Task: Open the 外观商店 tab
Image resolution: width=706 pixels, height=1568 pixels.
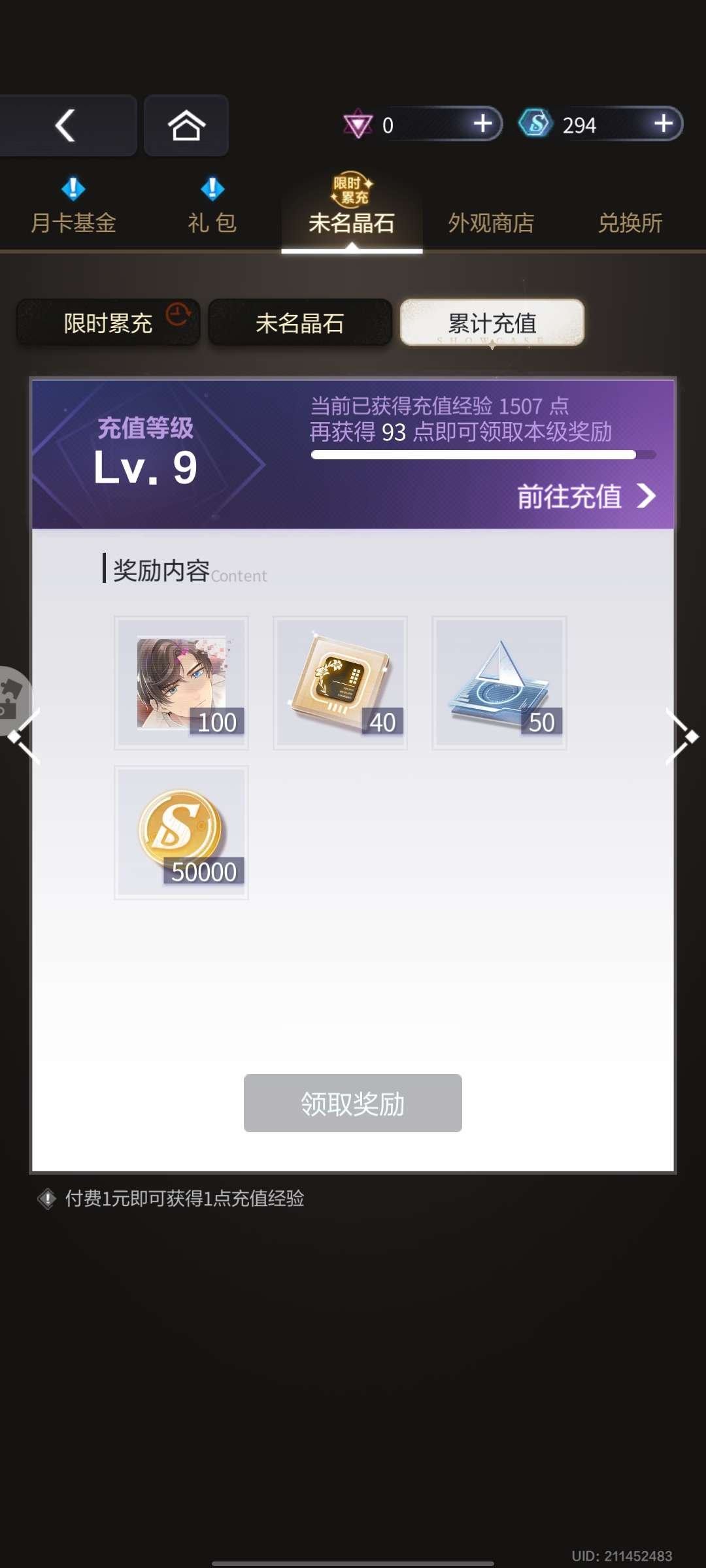Action: [491, 222]
